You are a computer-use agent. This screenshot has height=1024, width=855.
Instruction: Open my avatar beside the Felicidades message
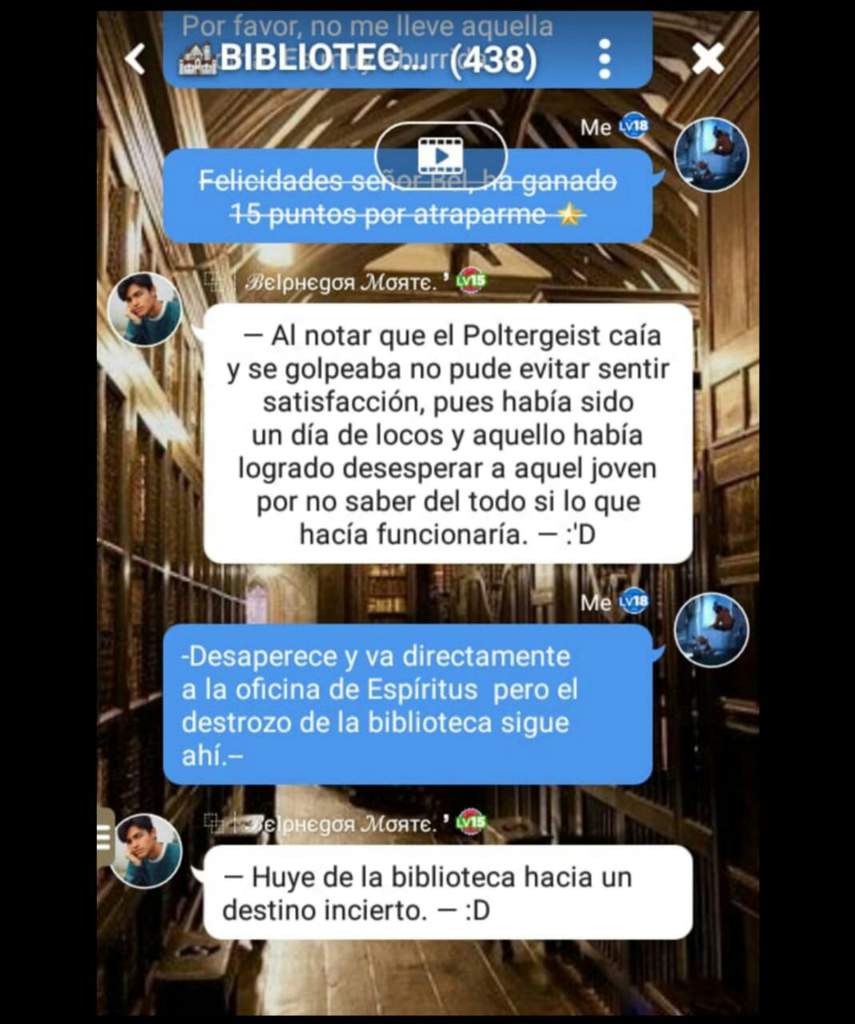[711, 154]
